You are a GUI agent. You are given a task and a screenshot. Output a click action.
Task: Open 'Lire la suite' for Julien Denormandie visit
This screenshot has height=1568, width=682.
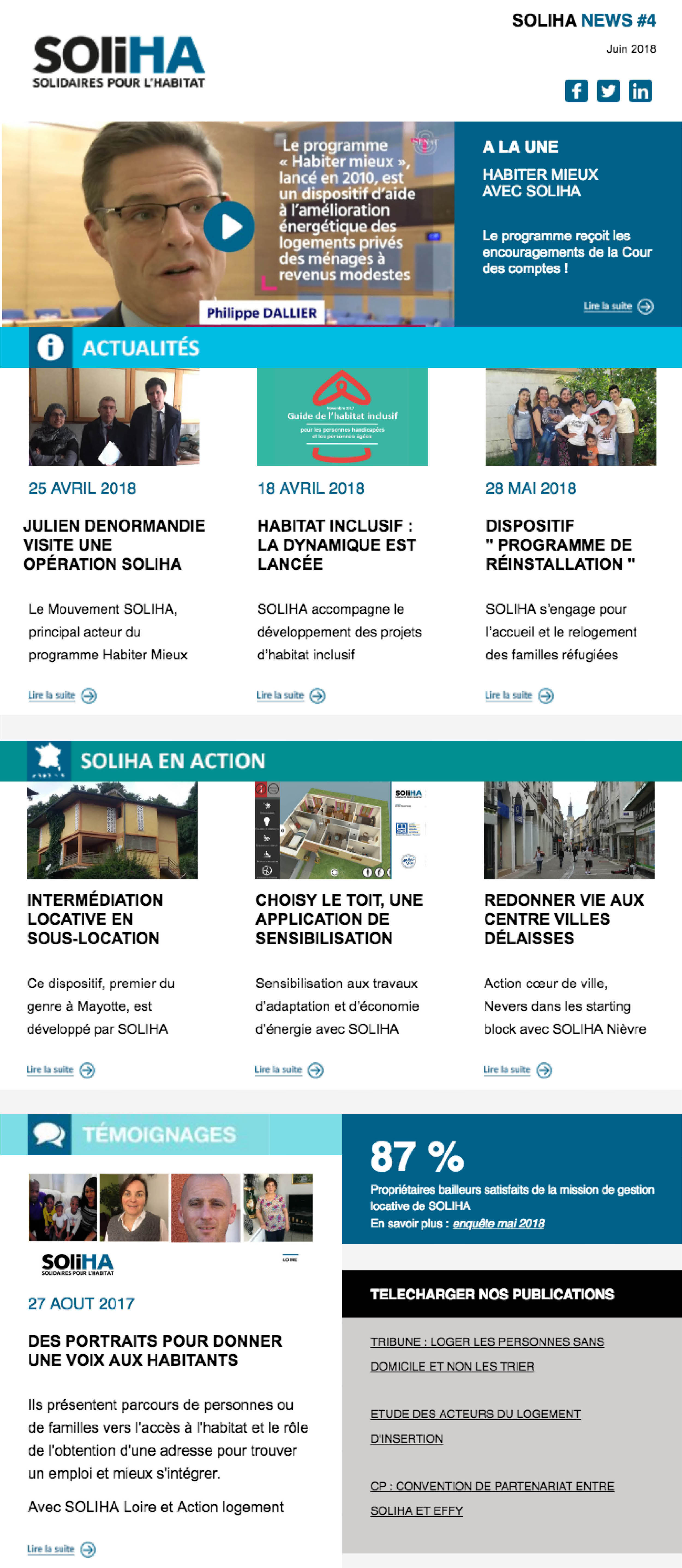(62, 696)
